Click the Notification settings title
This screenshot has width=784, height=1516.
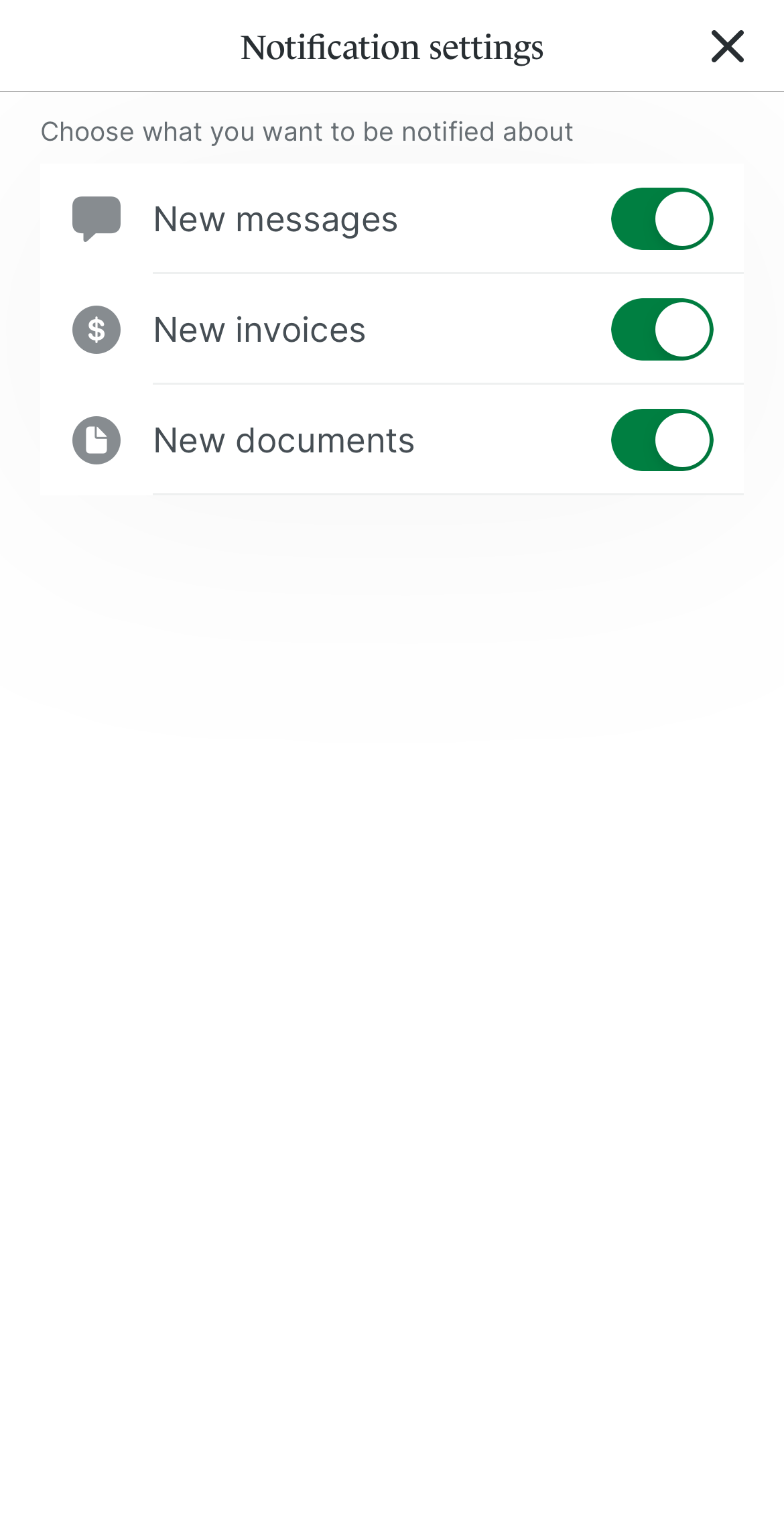(x=391, y=46)
